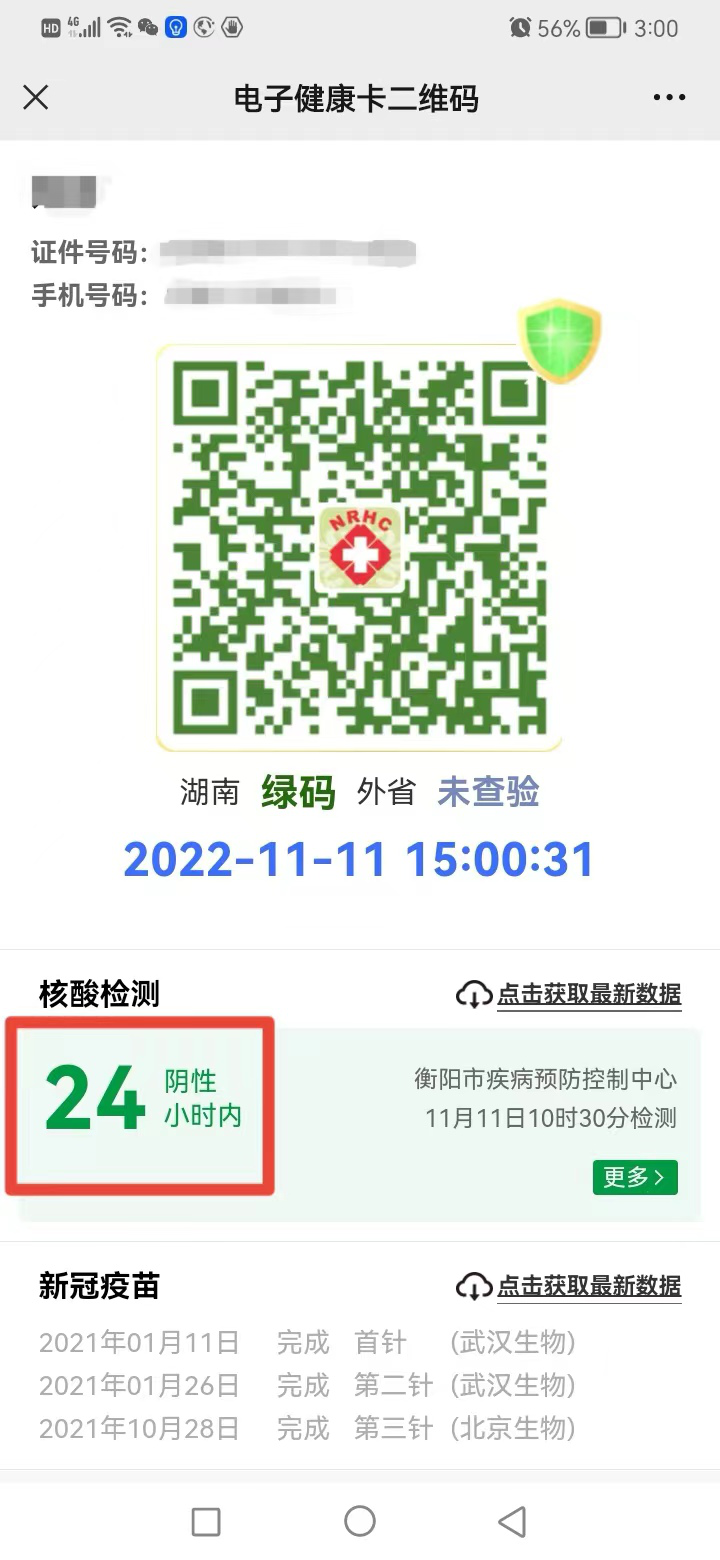Screen dimensions: 720x1560
Task: Fetch latest data for 新冠疫苗
Action: pyautogui.click(x=570, y=1286)
